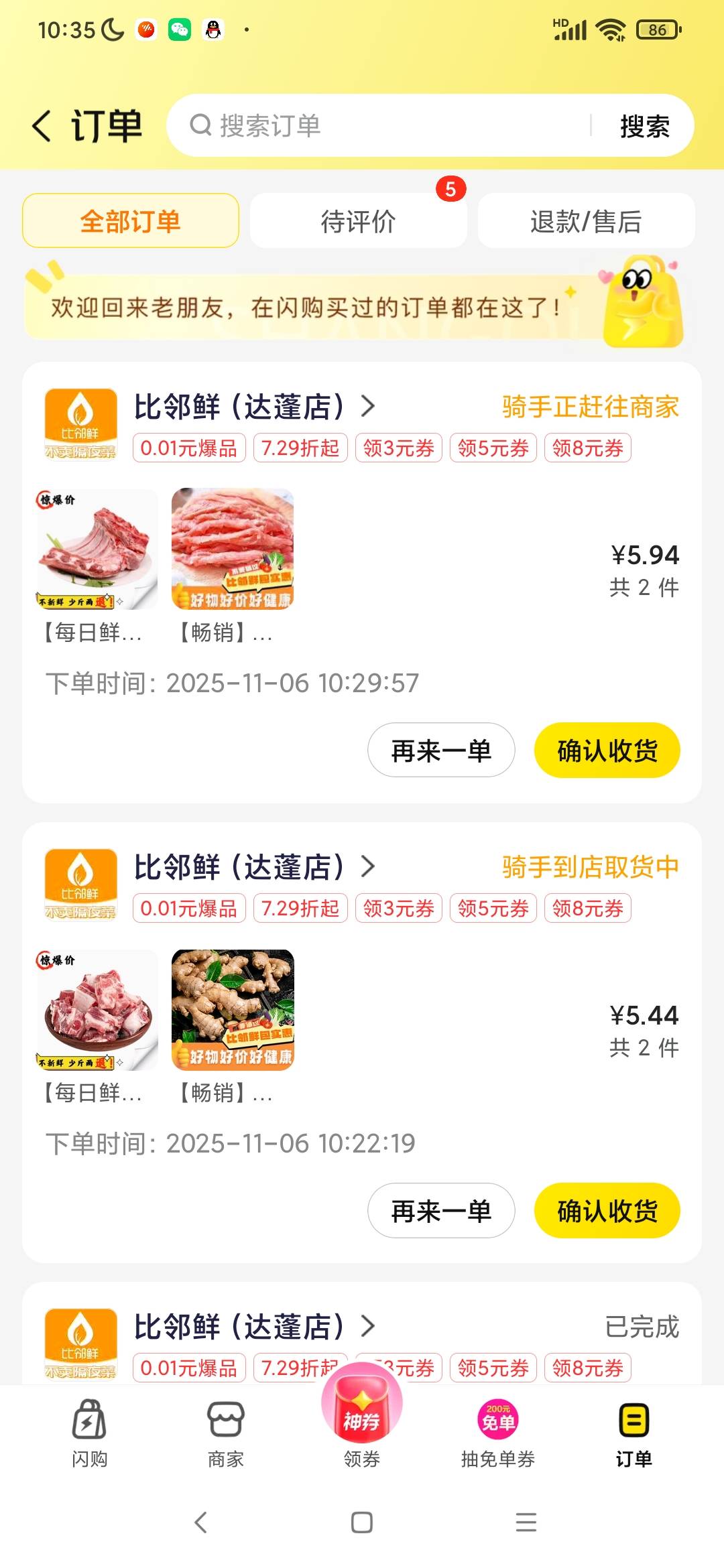View the ribs product in the ¥5.94 order
Viewport: 724px width, 1568px height.
[97, 549]
